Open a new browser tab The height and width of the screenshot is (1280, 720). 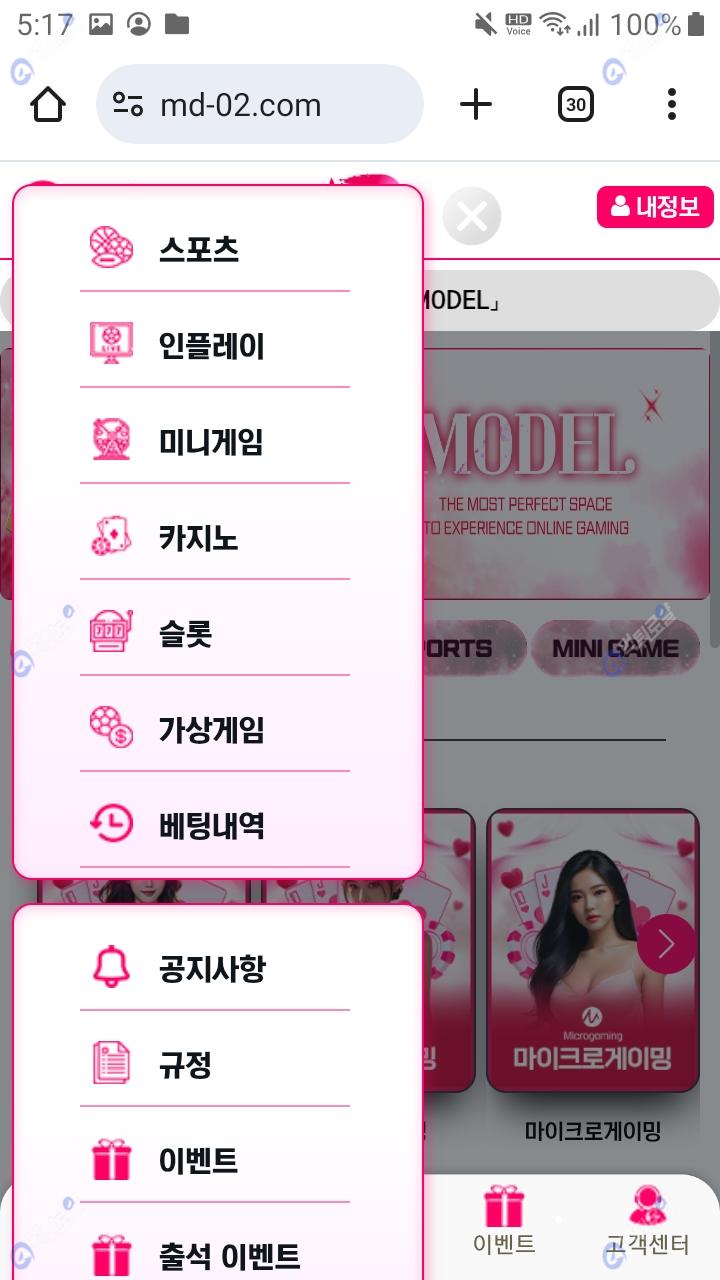pyautogui.click(x=476, y=104)
